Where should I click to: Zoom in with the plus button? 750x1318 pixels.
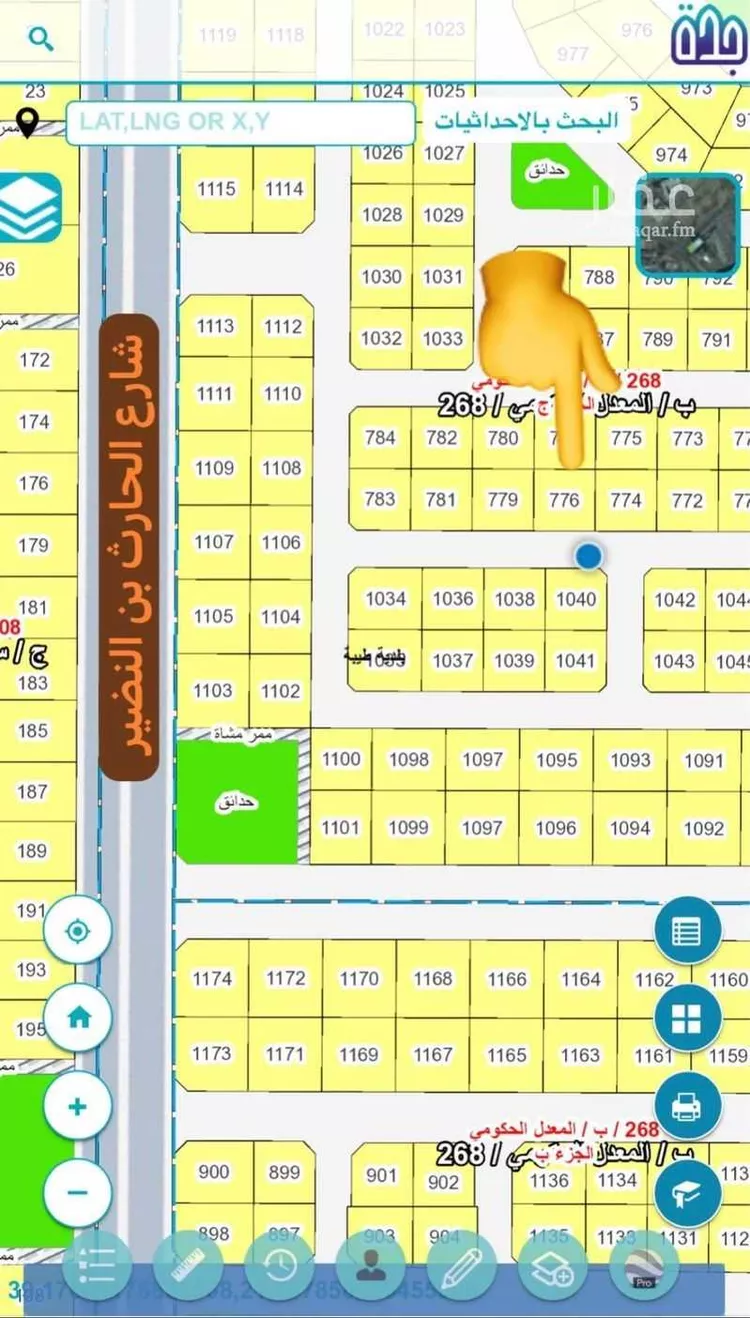[77, 1106]
